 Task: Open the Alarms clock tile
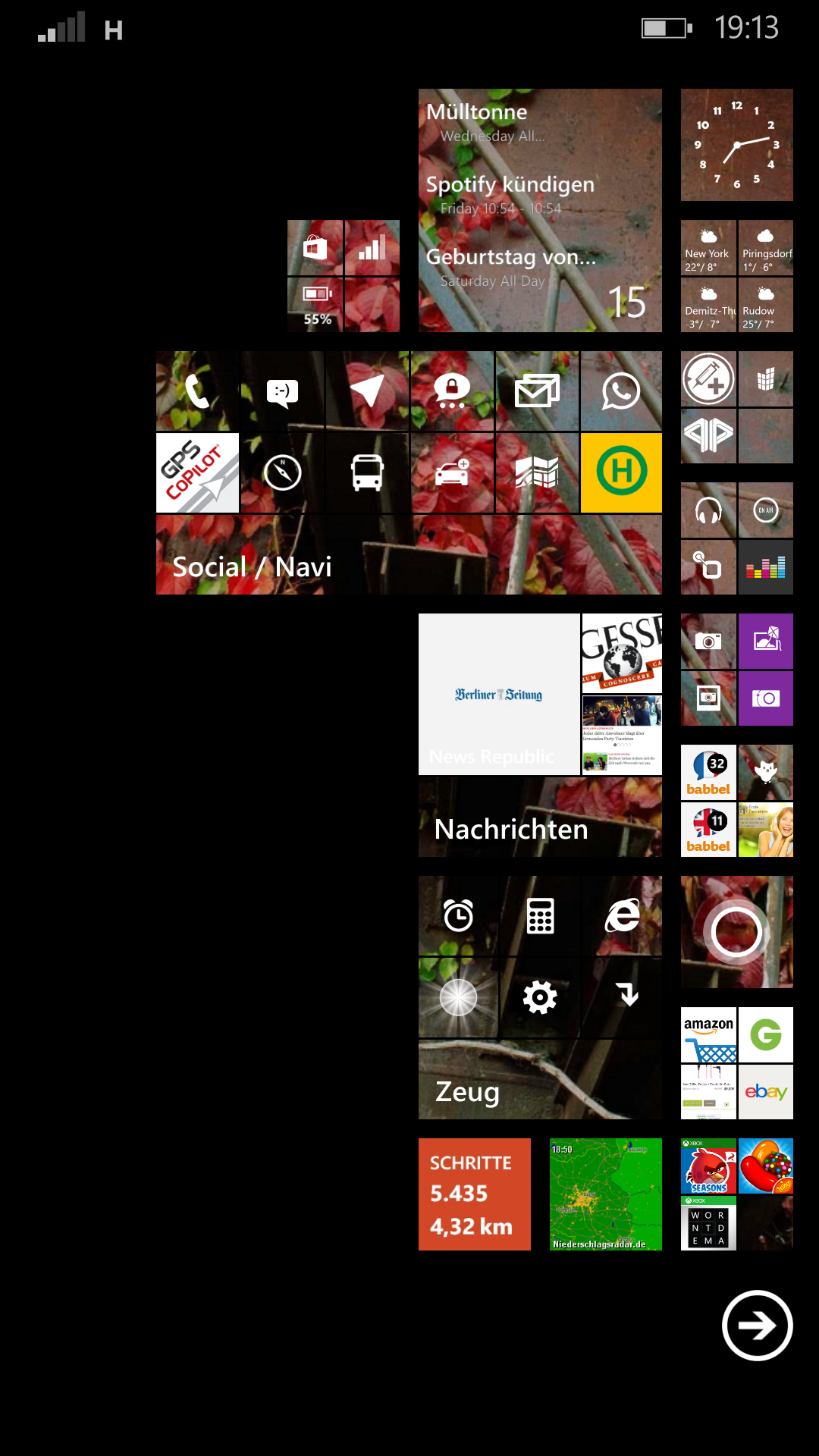coord(458,915)
